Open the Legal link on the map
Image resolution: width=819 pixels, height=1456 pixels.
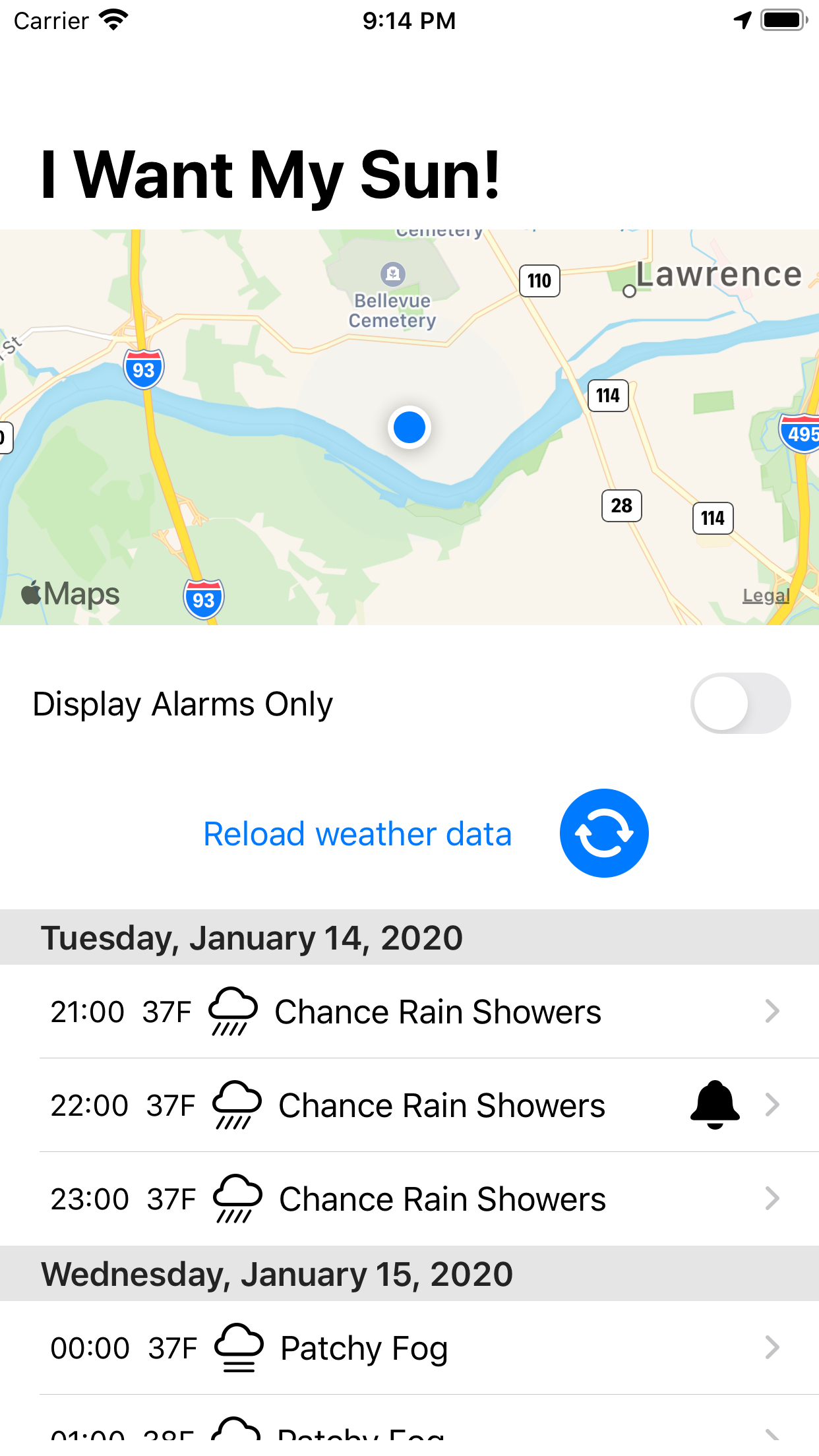point(766,595)
